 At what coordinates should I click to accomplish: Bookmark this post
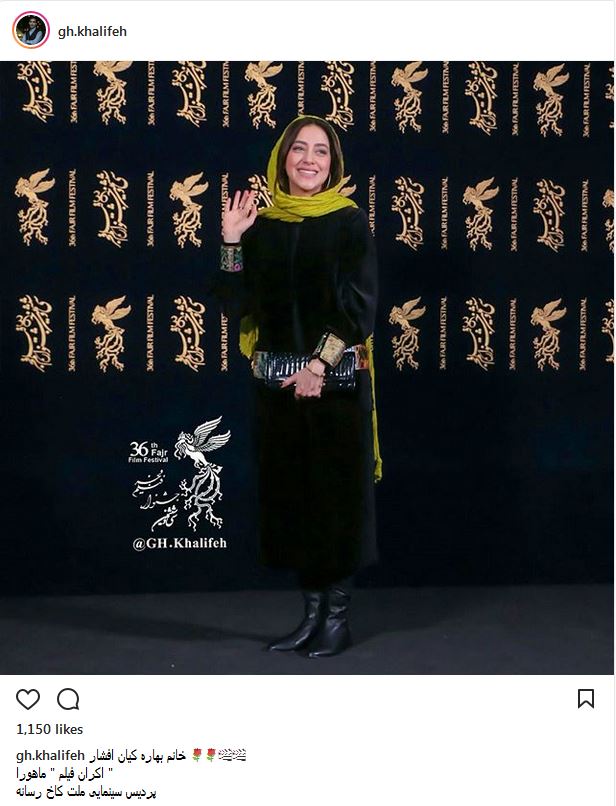(x=586, y=699)
